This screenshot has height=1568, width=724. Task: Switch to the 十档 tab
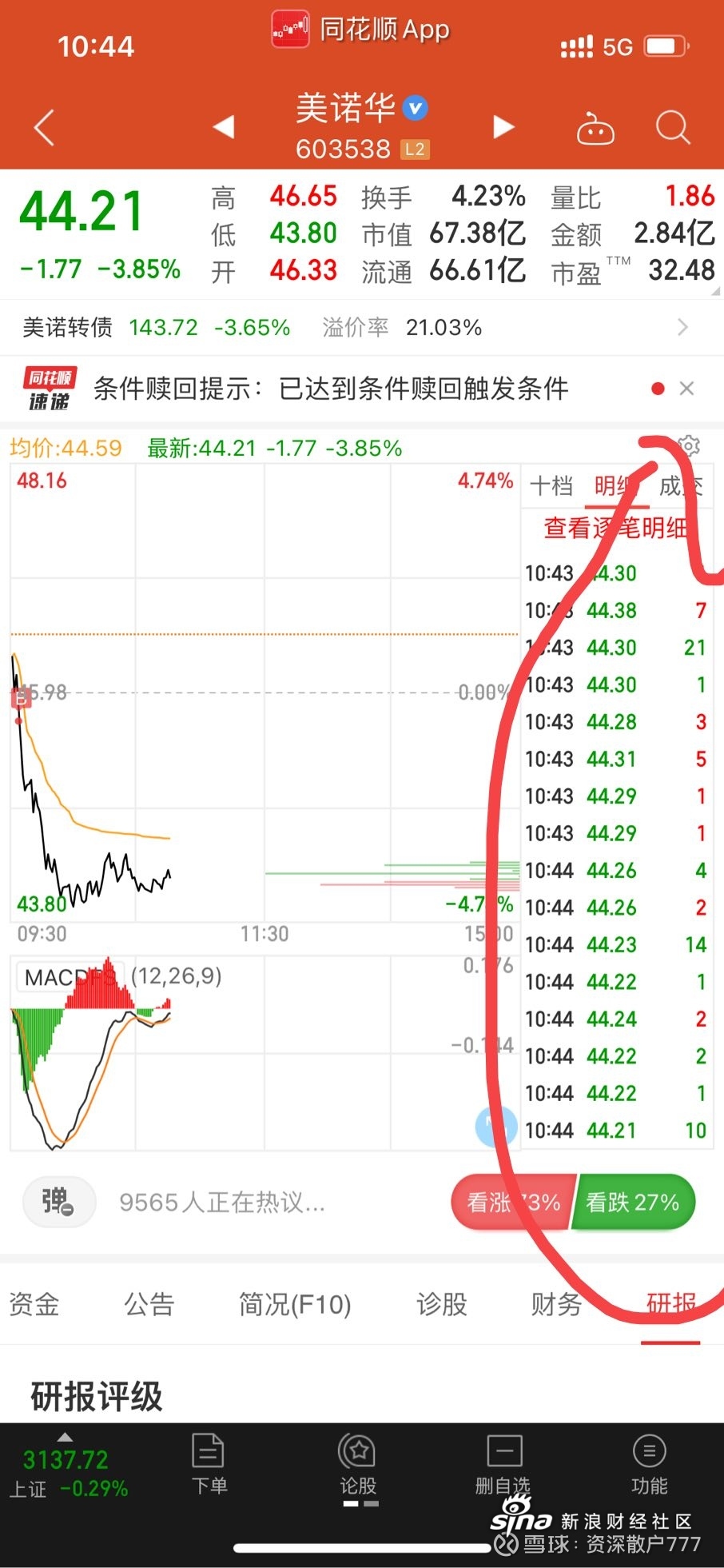(551, 485)
